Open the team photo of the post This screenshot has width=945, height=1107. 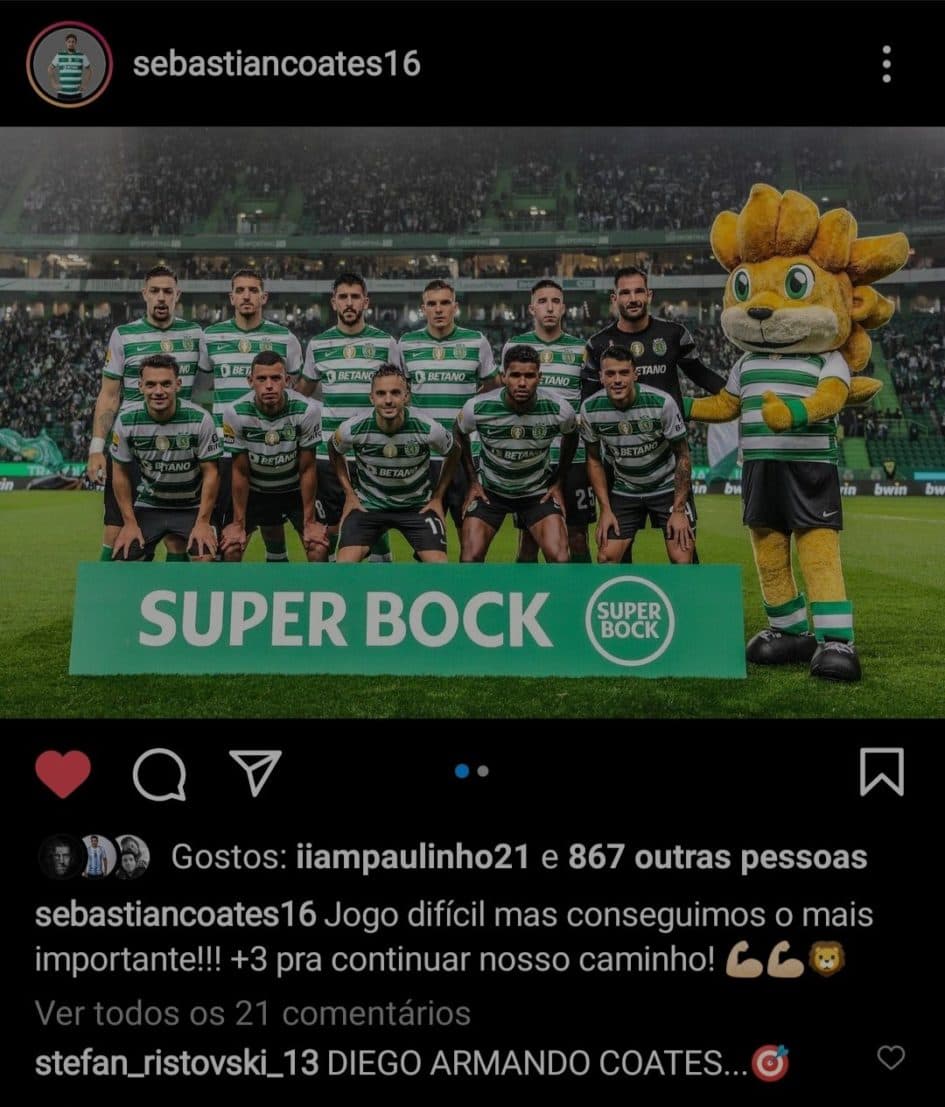(472, 422)
